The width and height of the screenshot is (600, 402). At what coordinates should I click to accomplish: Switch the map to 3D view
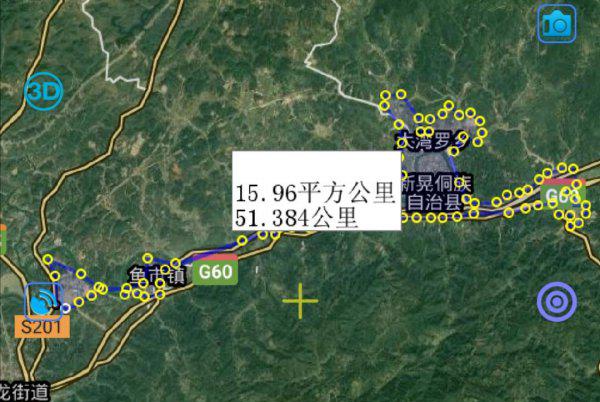tap(44, 93)
